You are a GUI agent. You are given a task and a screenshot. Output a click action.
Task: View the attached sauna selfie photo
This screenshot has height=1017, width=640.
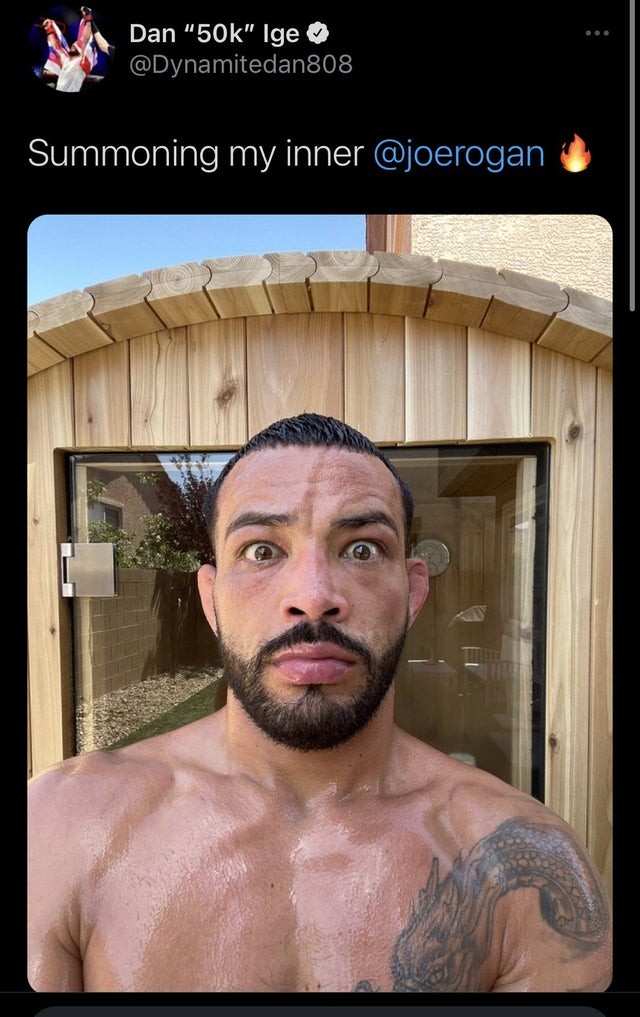(x=320, y=600)
